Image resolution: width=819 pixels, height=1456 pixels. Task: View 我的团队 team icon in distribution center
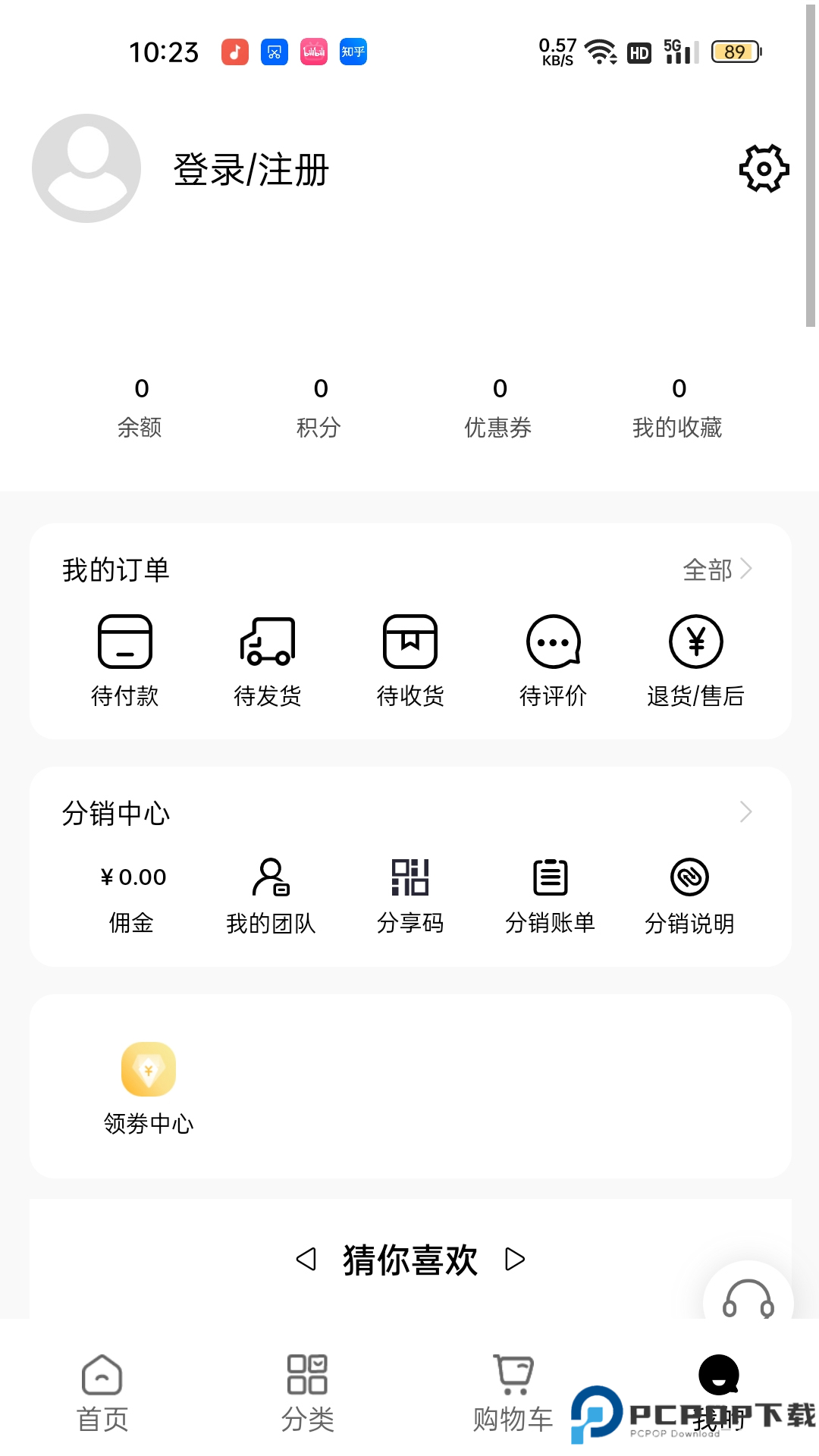pyautogui.click(x=270, y=880)
